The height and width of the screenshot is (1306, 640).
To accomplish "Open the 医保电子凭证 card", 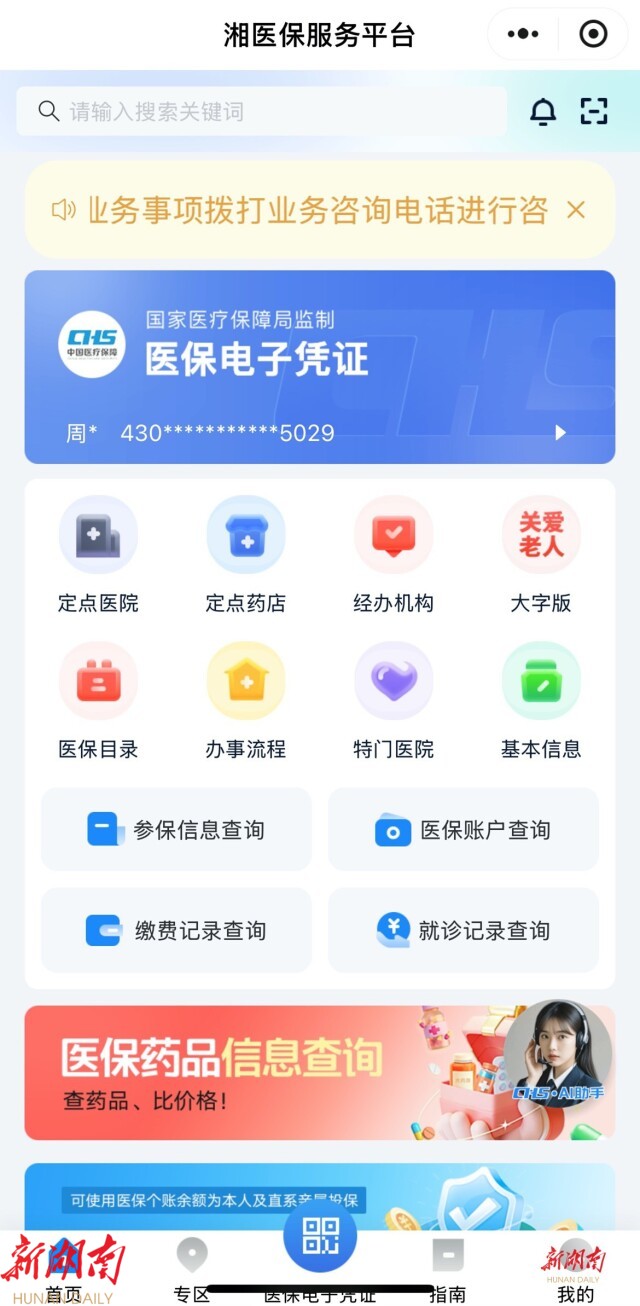I will click(320, 367).
